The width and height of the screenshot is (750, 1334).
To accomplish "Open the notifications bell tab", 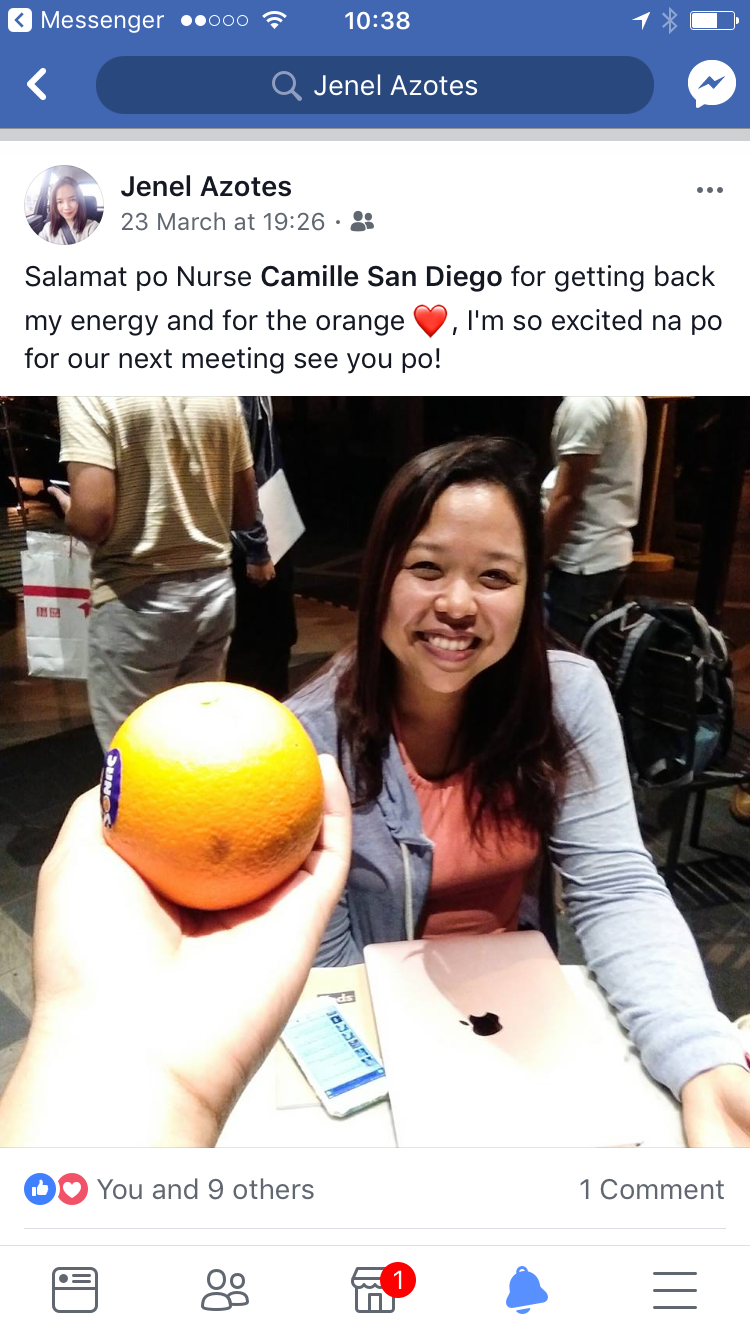I will click(526, 1290).
